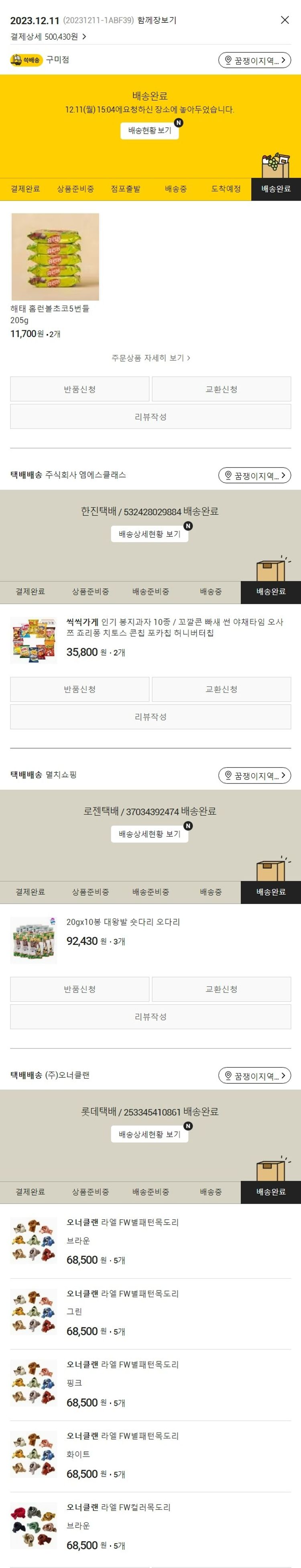
Task: Open address chip for 주식회사 엠에스클래스 delivery
Action: (x=254, y=475)
